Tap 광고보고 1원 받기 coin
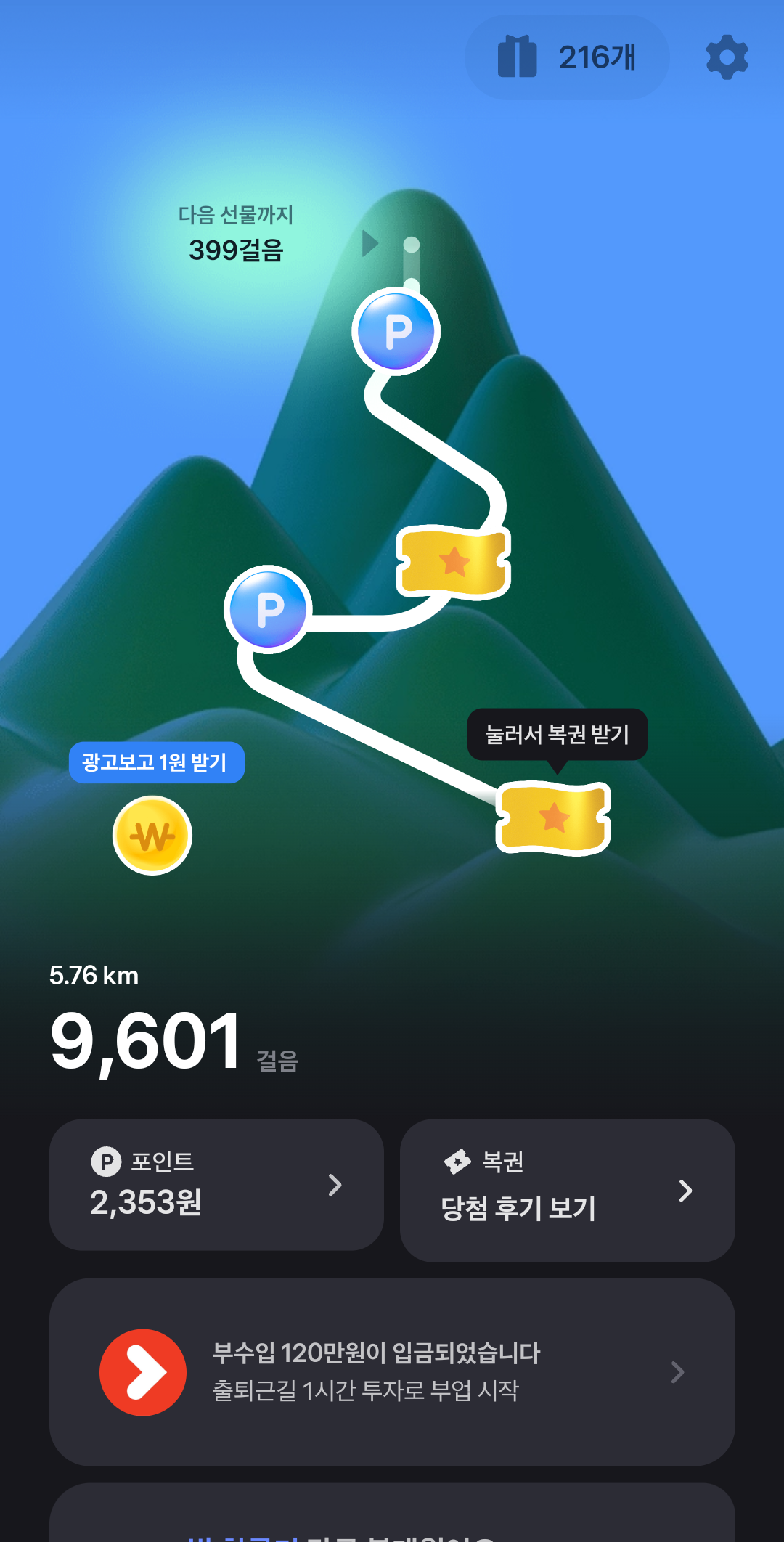This screenshot has height=1542, width=784. click(152, 835)
